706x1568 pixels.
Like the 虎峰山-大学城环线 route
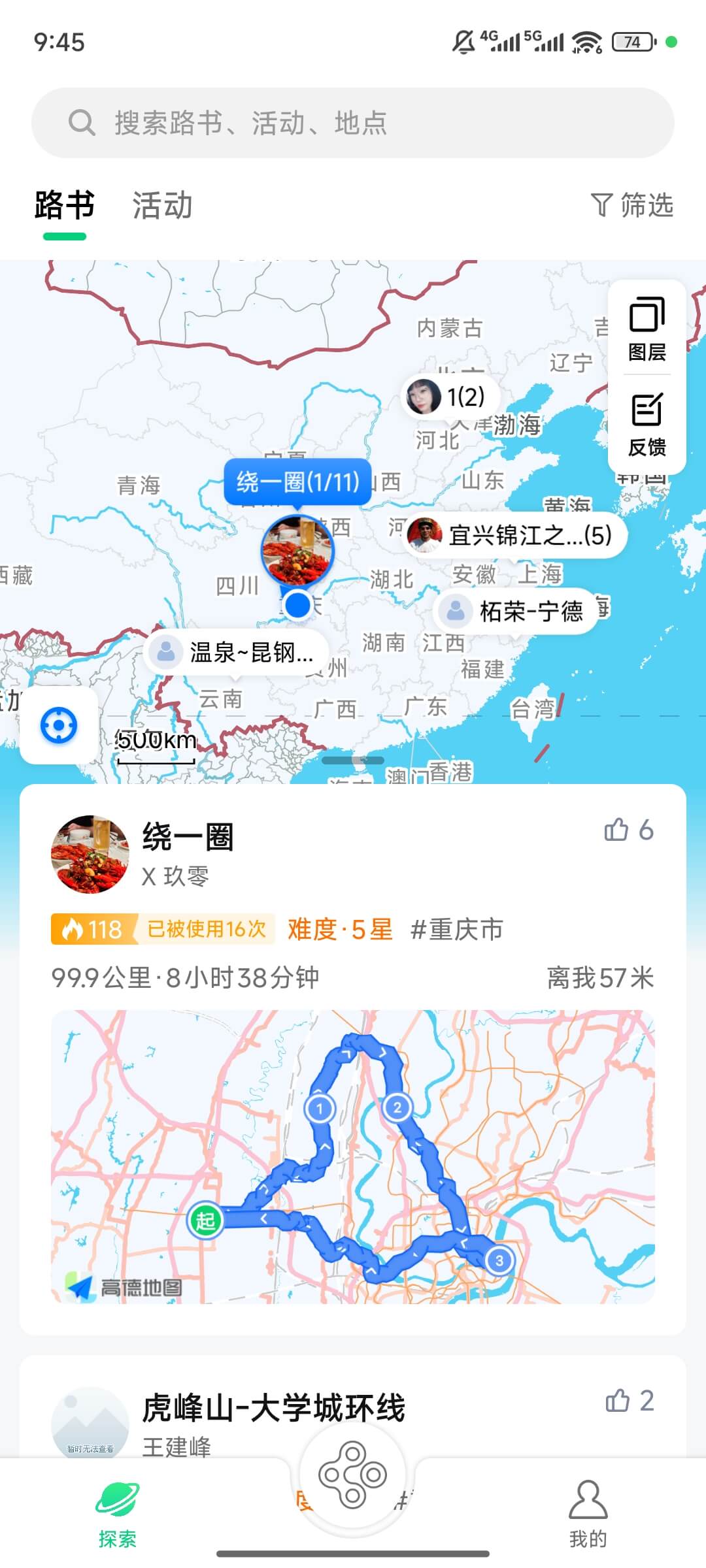click(629, 1401)
